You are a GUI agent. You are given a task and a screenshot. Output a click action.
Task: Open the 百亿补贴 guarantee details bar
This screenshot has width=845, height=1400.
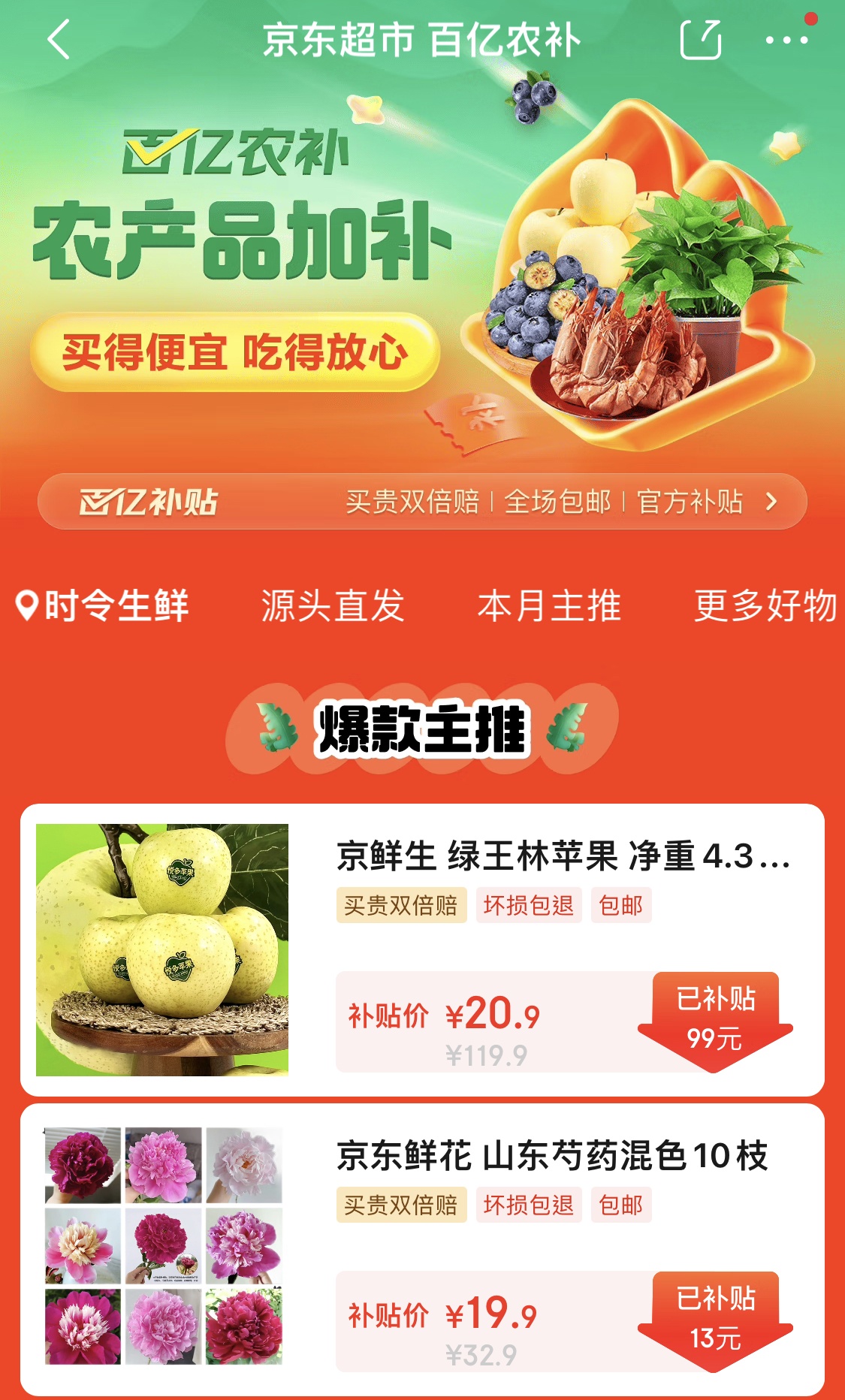[422, 501]
